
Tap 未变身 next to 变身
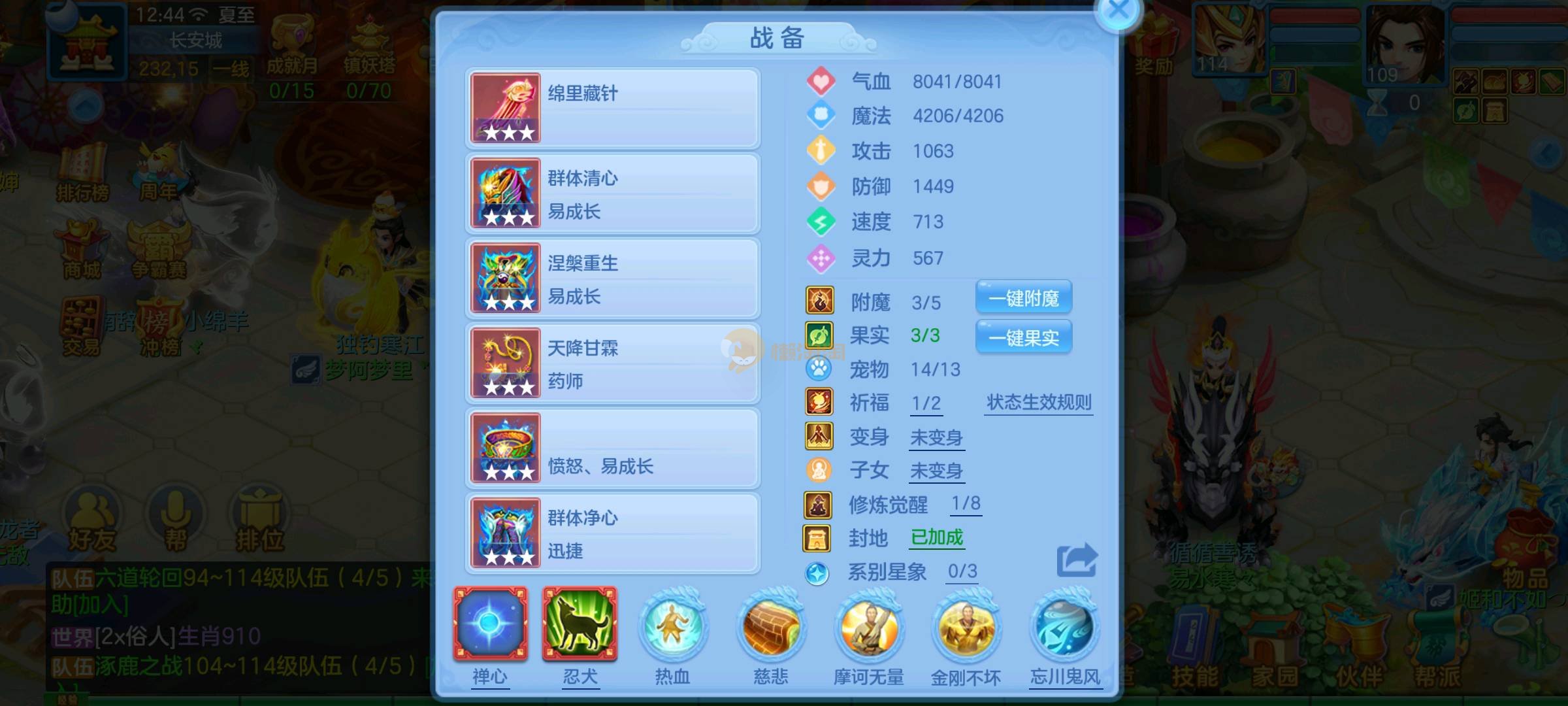[936, 437]
